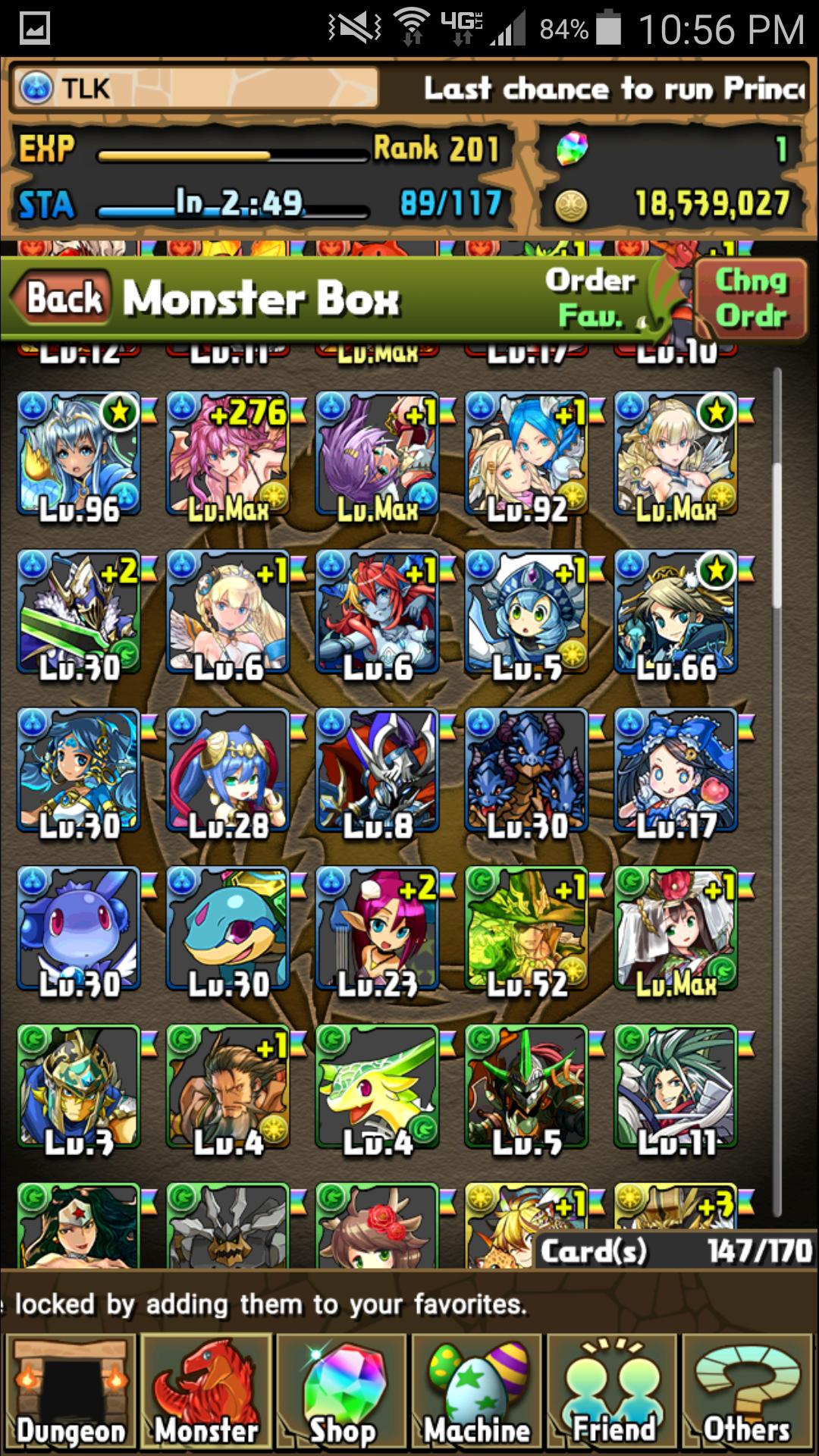The image size is (819, 1456).
Task: Go to the Machine tab
Action: click(477, 1394)
